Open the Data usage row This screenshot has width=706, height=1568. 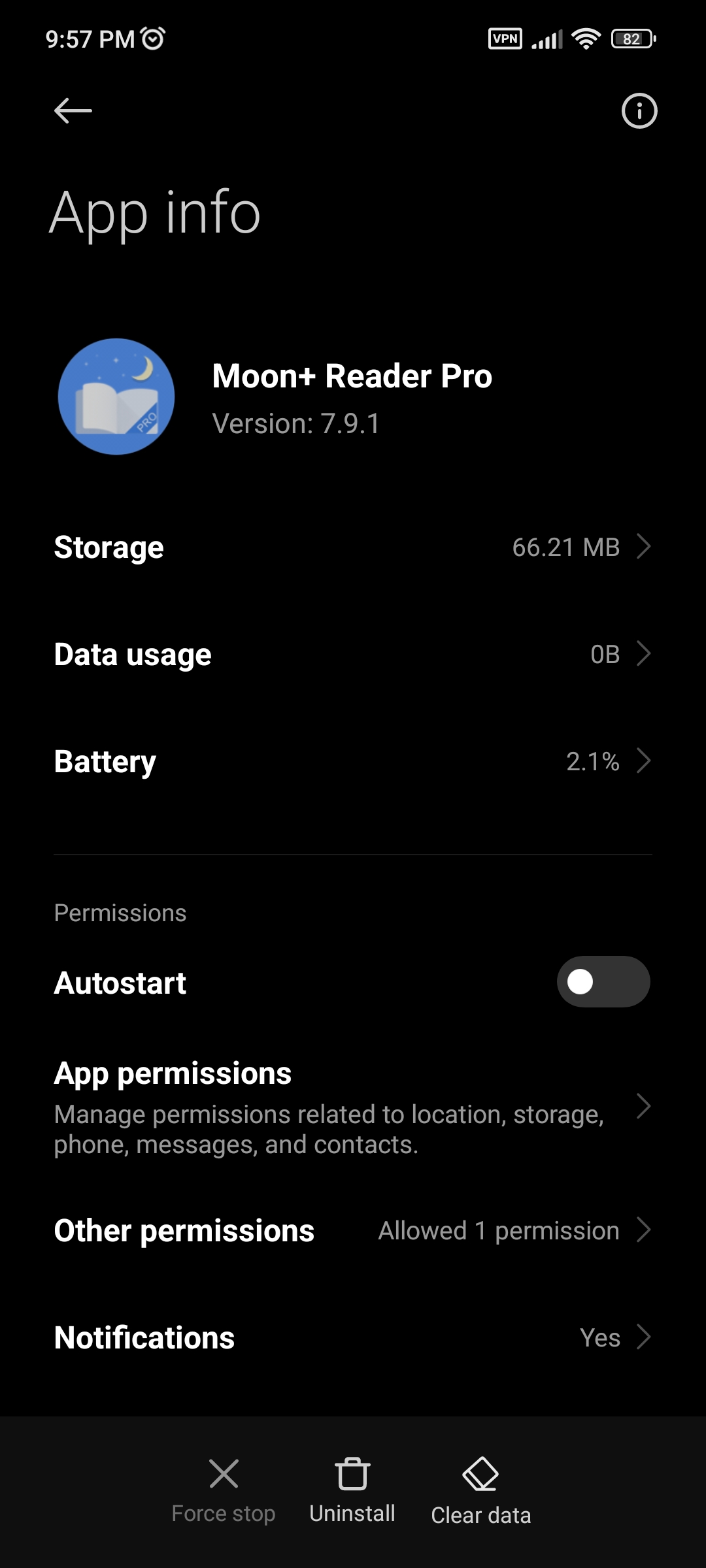pyautogui.click(x=353, y=654)
